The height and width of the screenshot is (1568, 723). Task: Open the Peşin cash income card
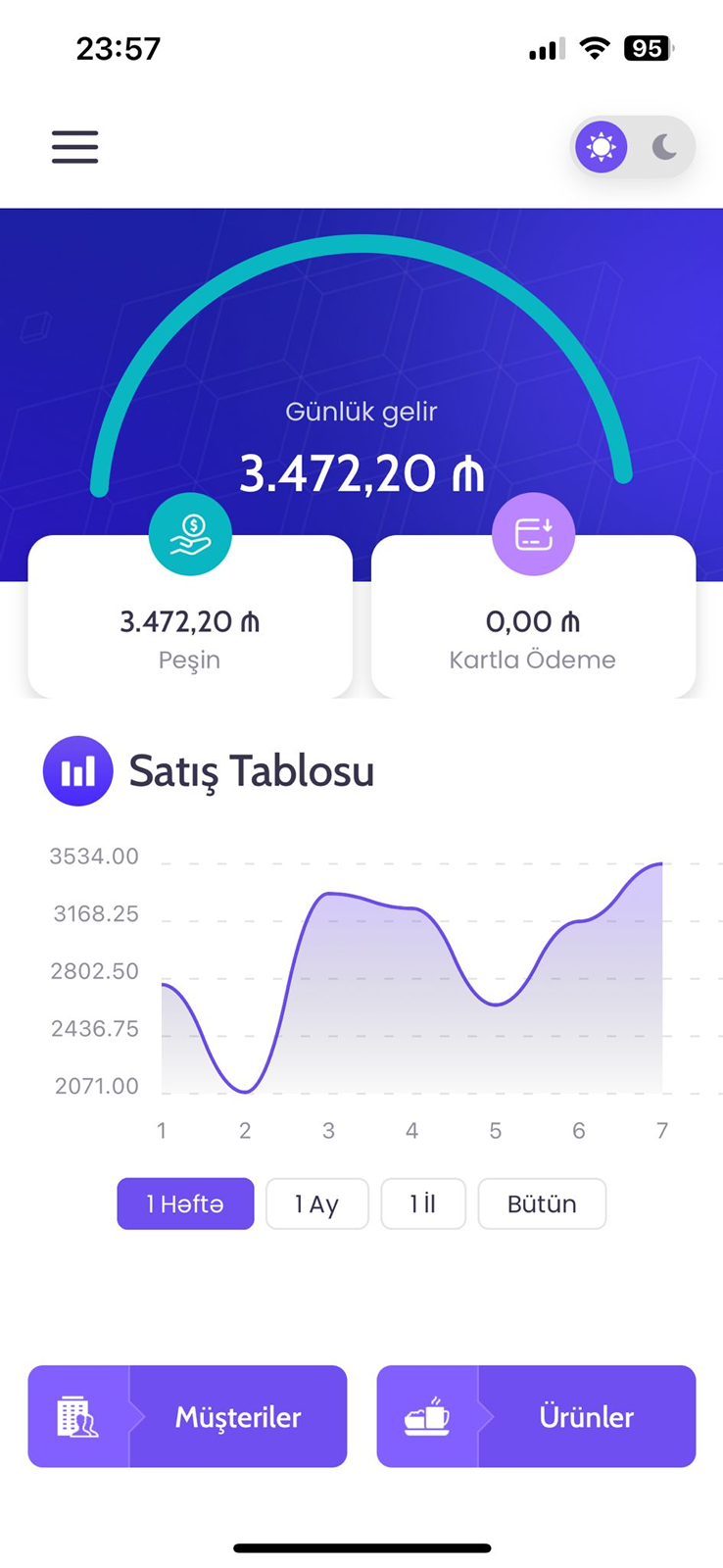pyautogui.click(x=190, y=627)
